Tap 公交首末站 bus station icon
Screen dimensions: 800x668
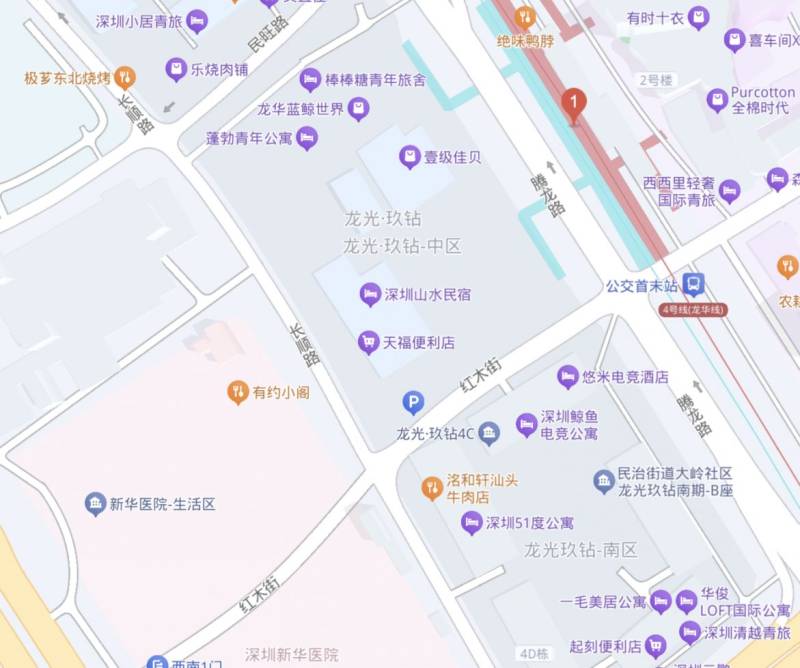[695, 286]
